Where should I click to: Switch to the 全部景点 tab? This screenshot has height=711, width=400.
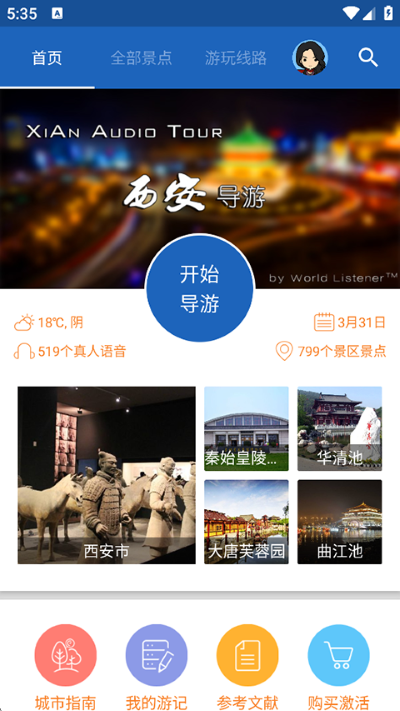[141, 58]
